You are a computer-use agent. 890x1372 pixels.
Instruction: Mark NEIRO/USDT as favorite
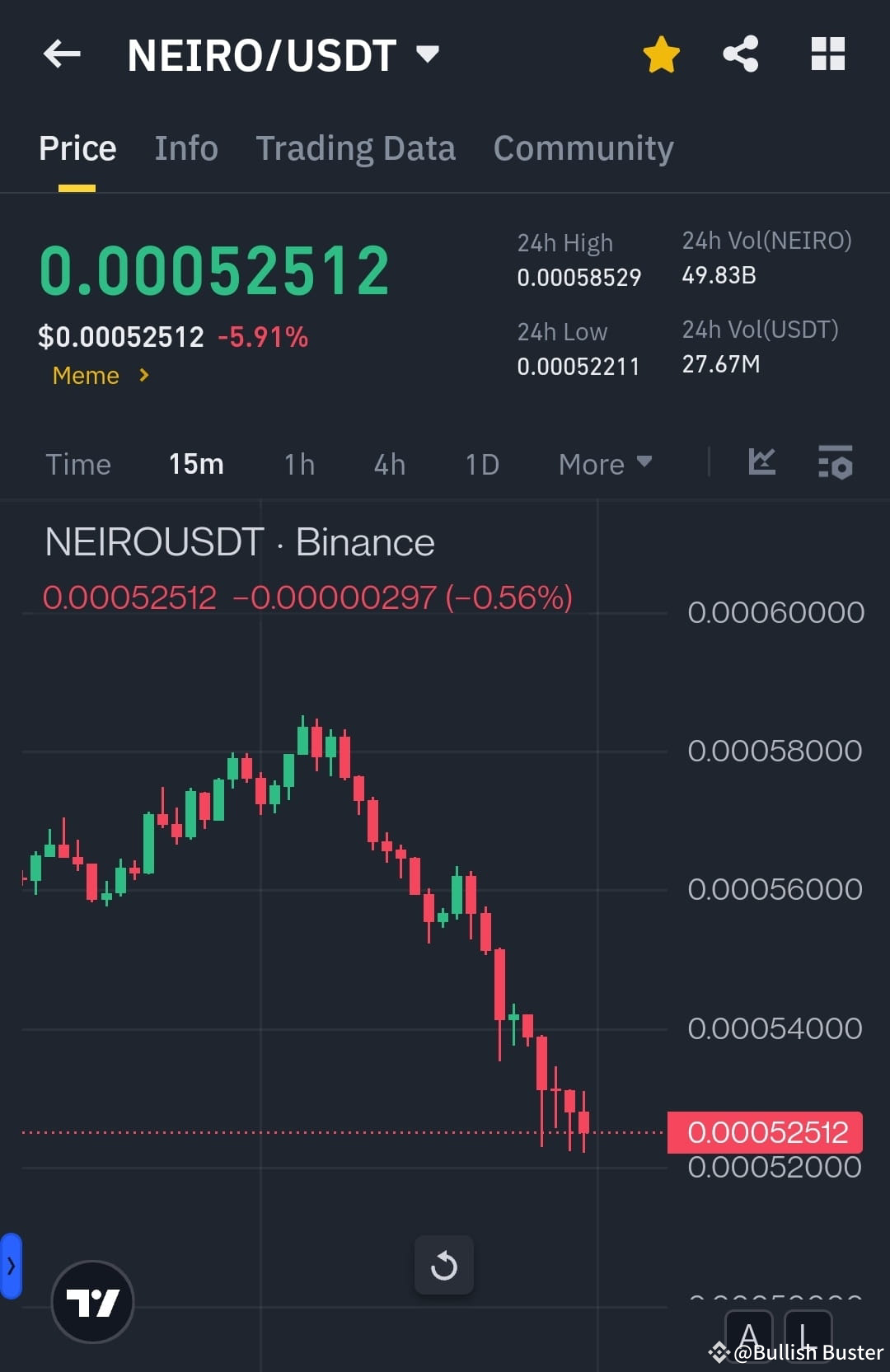pos(659,54)
